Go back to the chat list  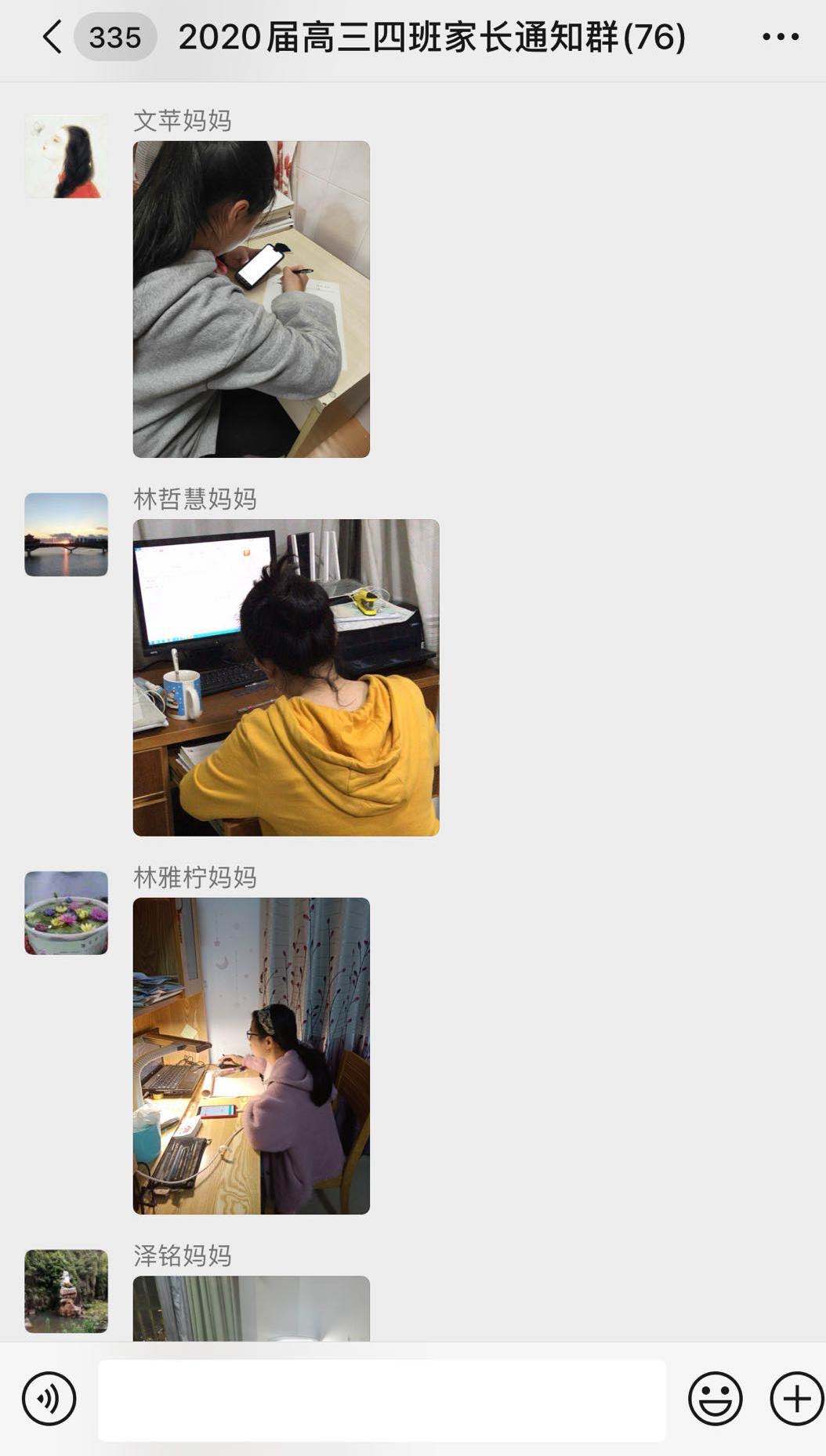pyautogui.click(x=53, y=37)
